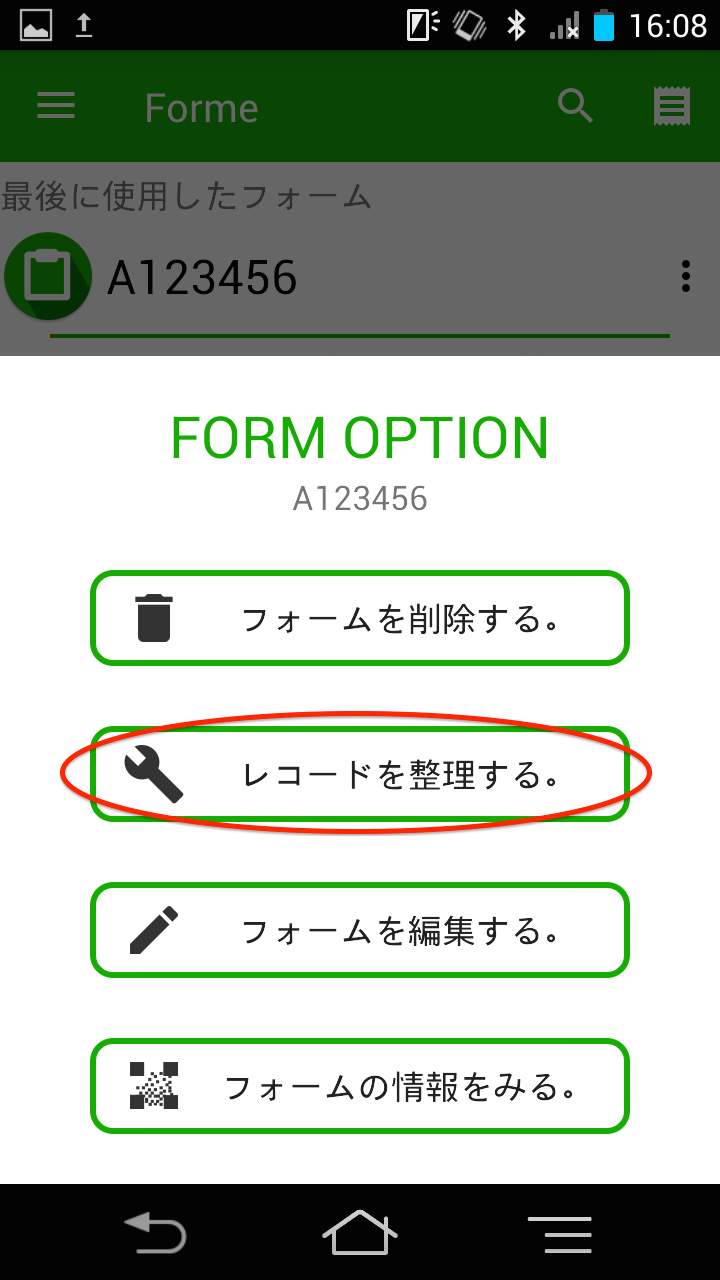Go back with the system back button
Image resolution: width=720 pixels, height=1280 pixels.
click(155, 1232)
